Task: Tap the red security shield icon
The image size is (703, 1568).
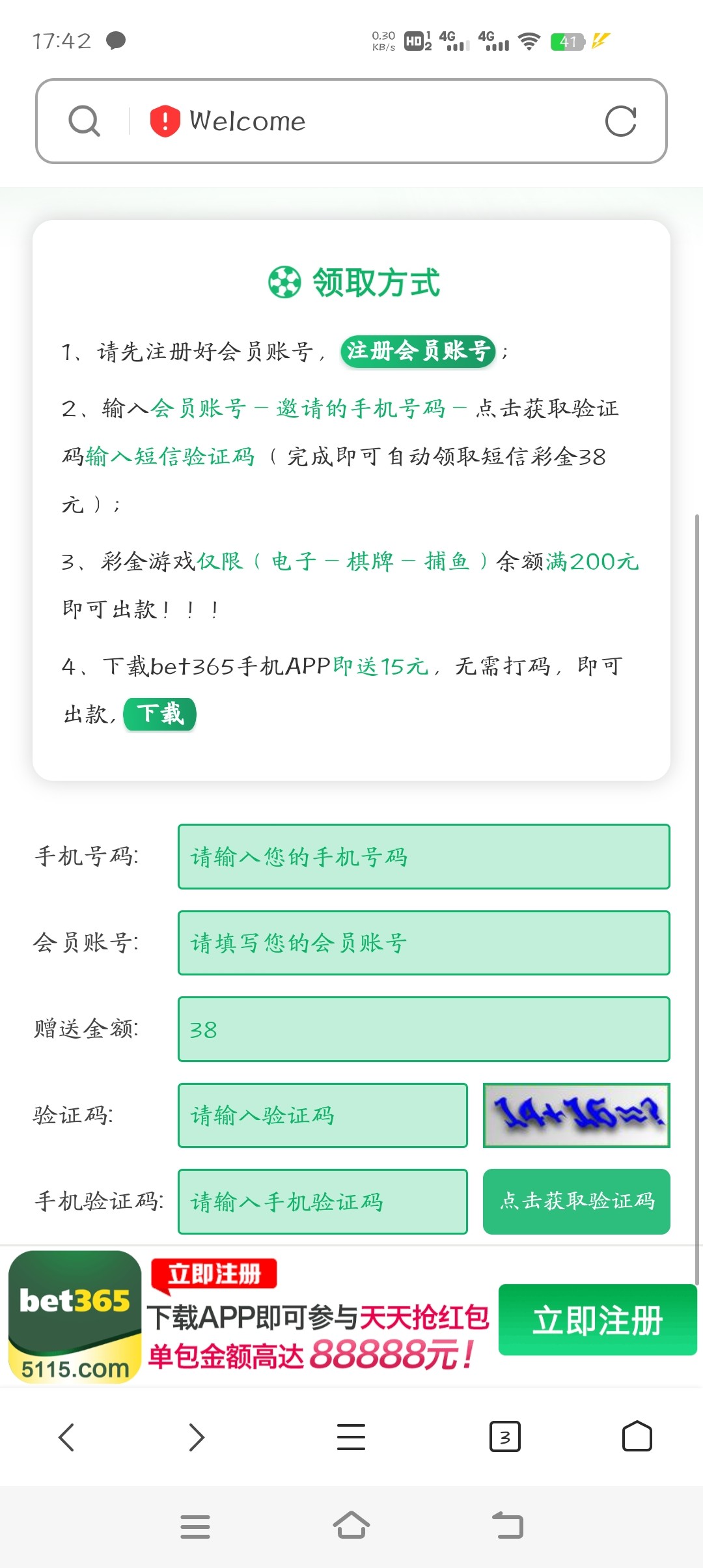Action: pyautogui.click(x=165, y=121)
